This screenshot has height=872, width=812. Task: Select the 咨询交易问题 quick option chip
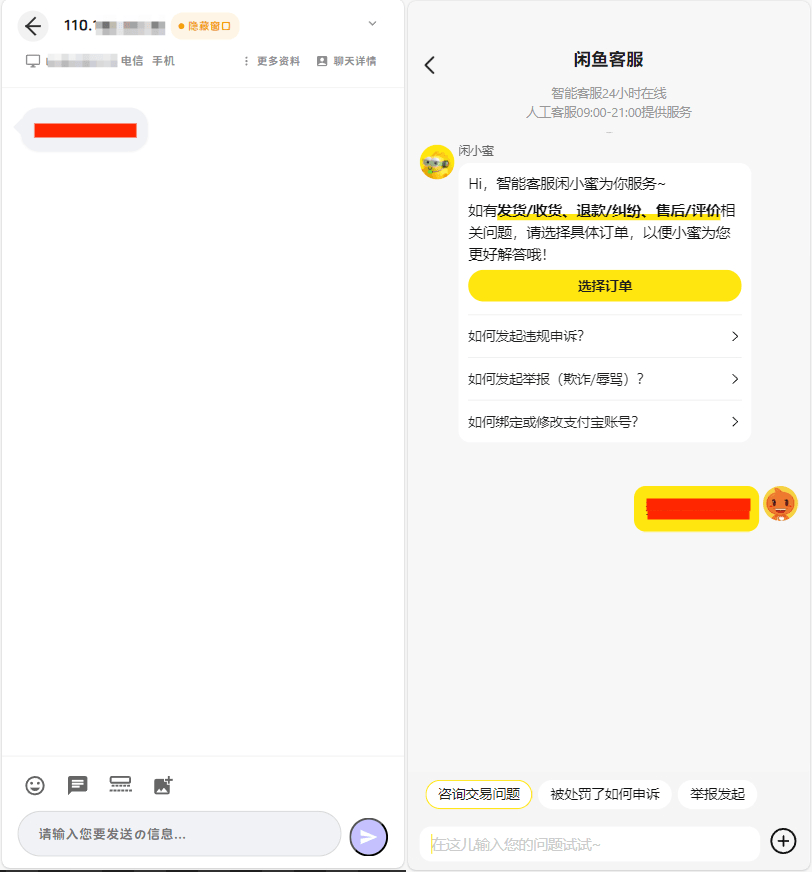click(x=478, y=794)
